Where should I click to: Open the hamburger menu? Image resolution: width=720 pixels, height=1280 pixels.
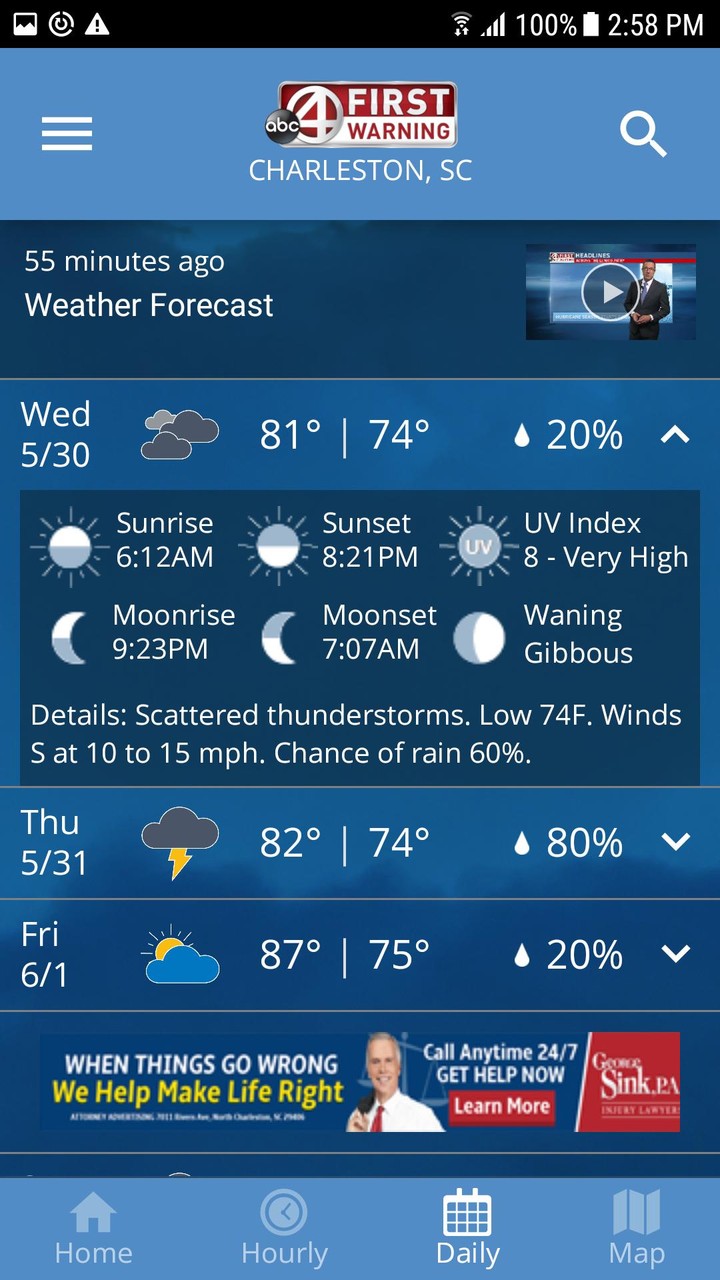coord(66,133)
